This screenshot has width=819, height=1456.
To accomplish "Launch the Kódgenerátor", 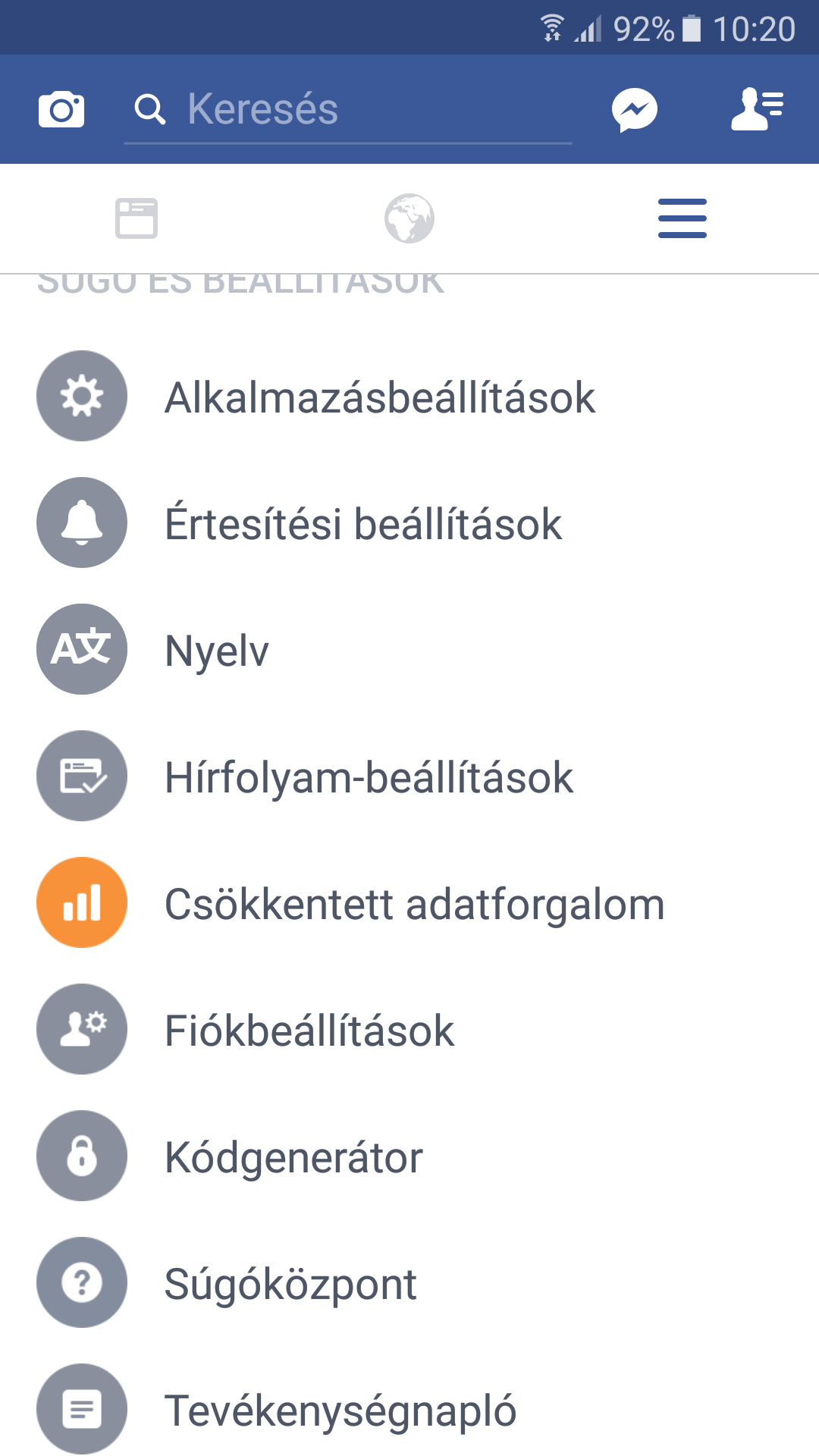I will click(x=293, y=1156).
